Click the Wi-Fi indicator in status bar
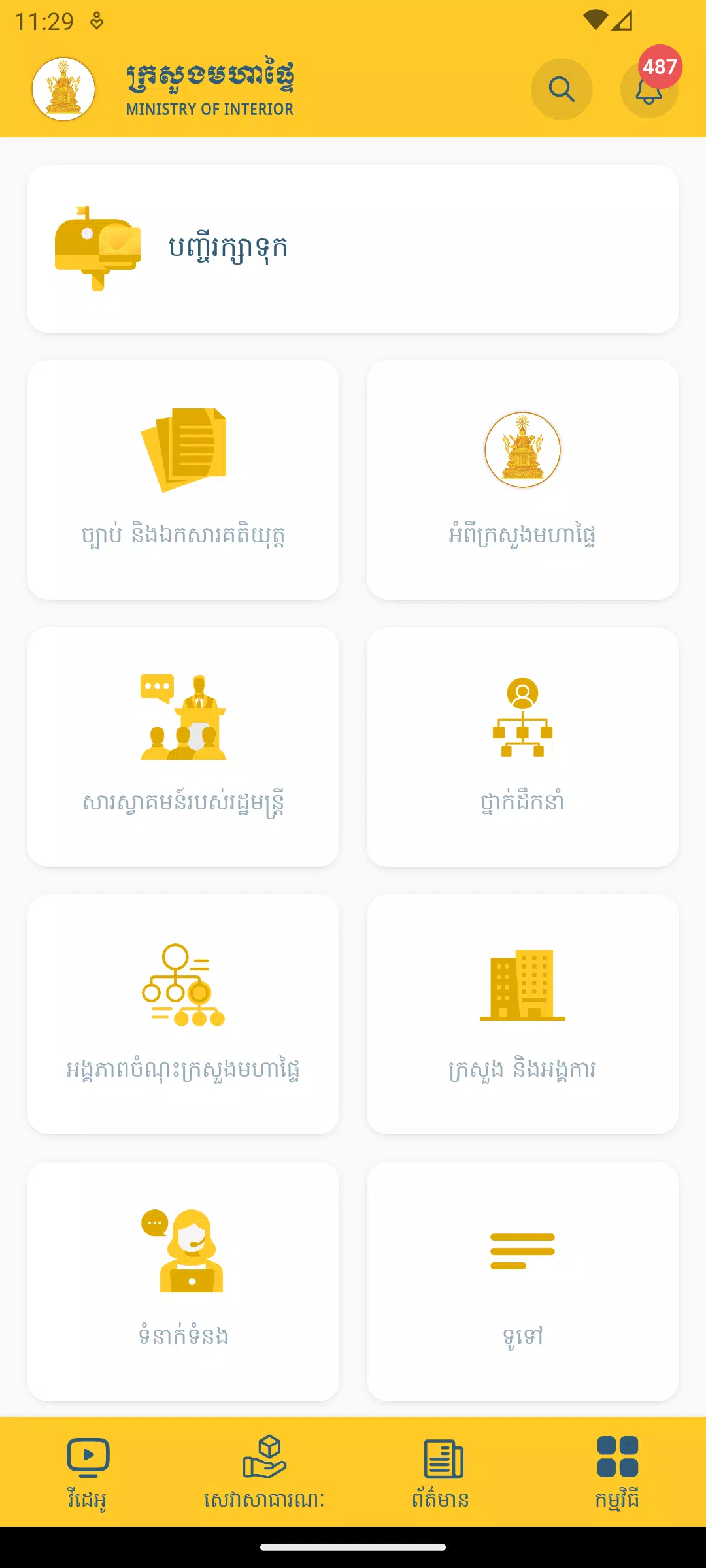 pos(595,20)
